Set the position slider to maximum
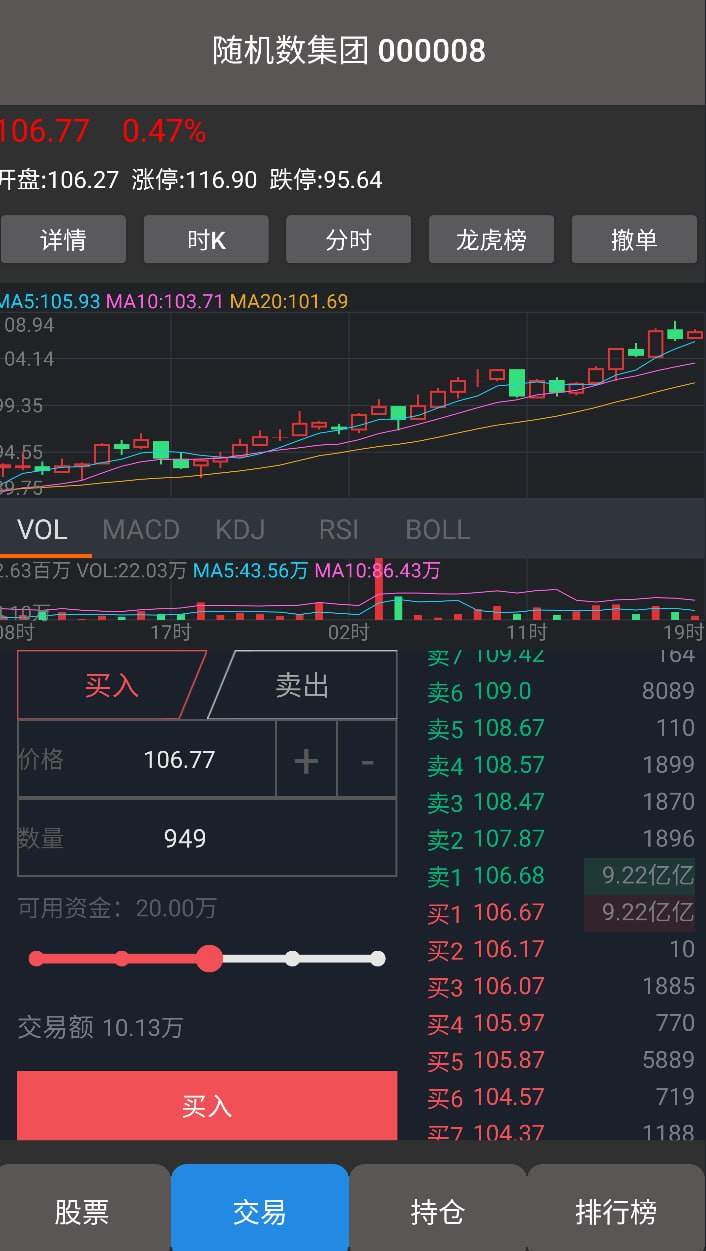Image resolution: width=706 pixels, height=1251 pixels. (x=377, y=959)
